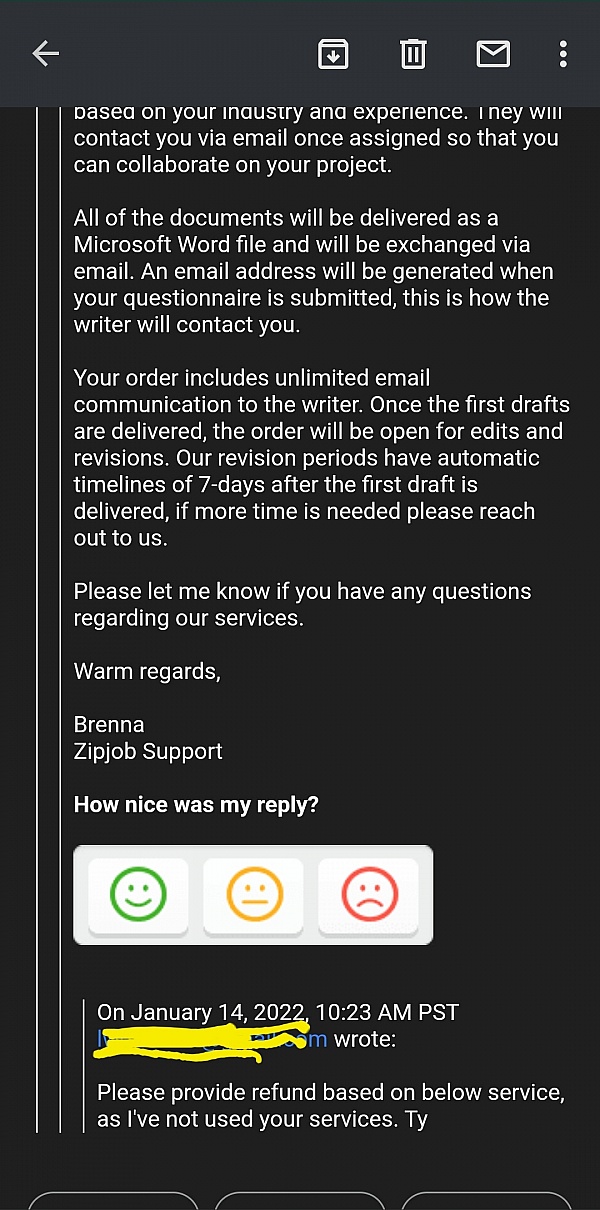
Task: Open the three-dot overflow menu
Action: [563, 54]
